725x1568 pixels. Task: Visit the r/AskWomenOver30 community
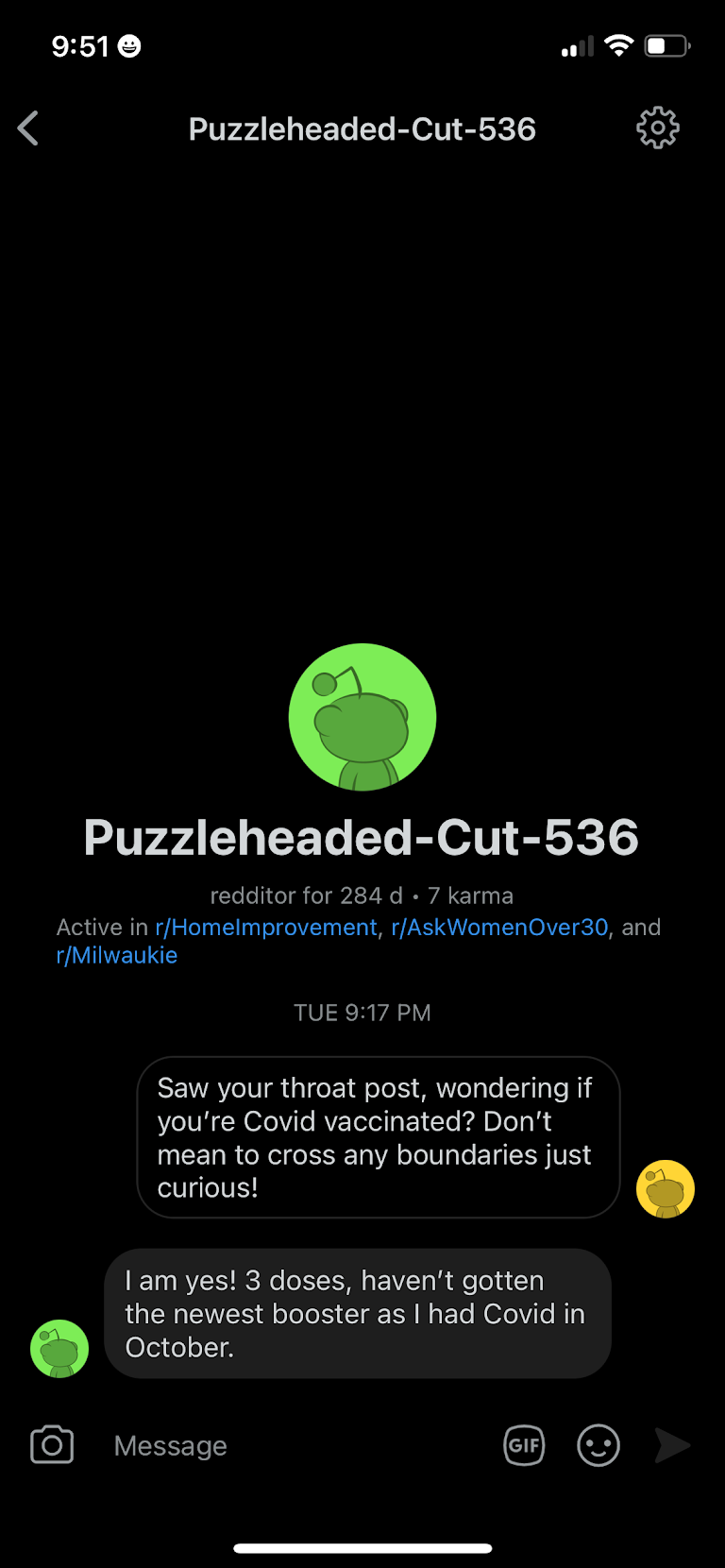[499, 928]
